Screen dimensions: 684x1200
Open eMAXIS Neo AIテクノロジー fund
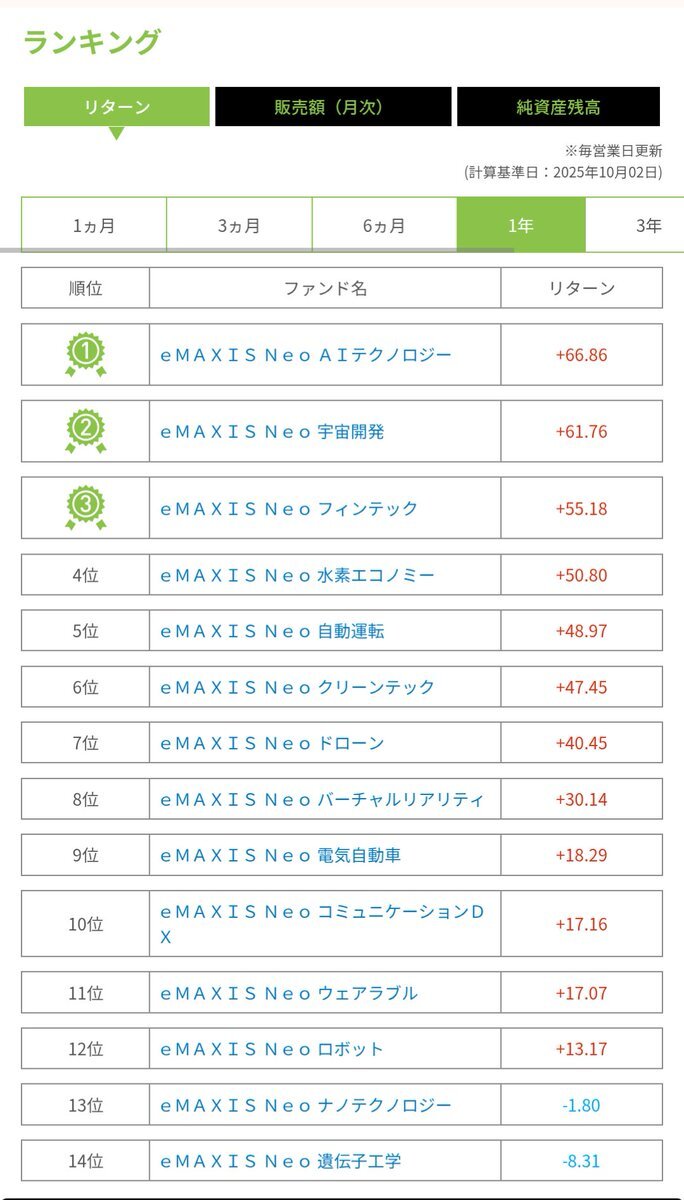tap(306, 355)
